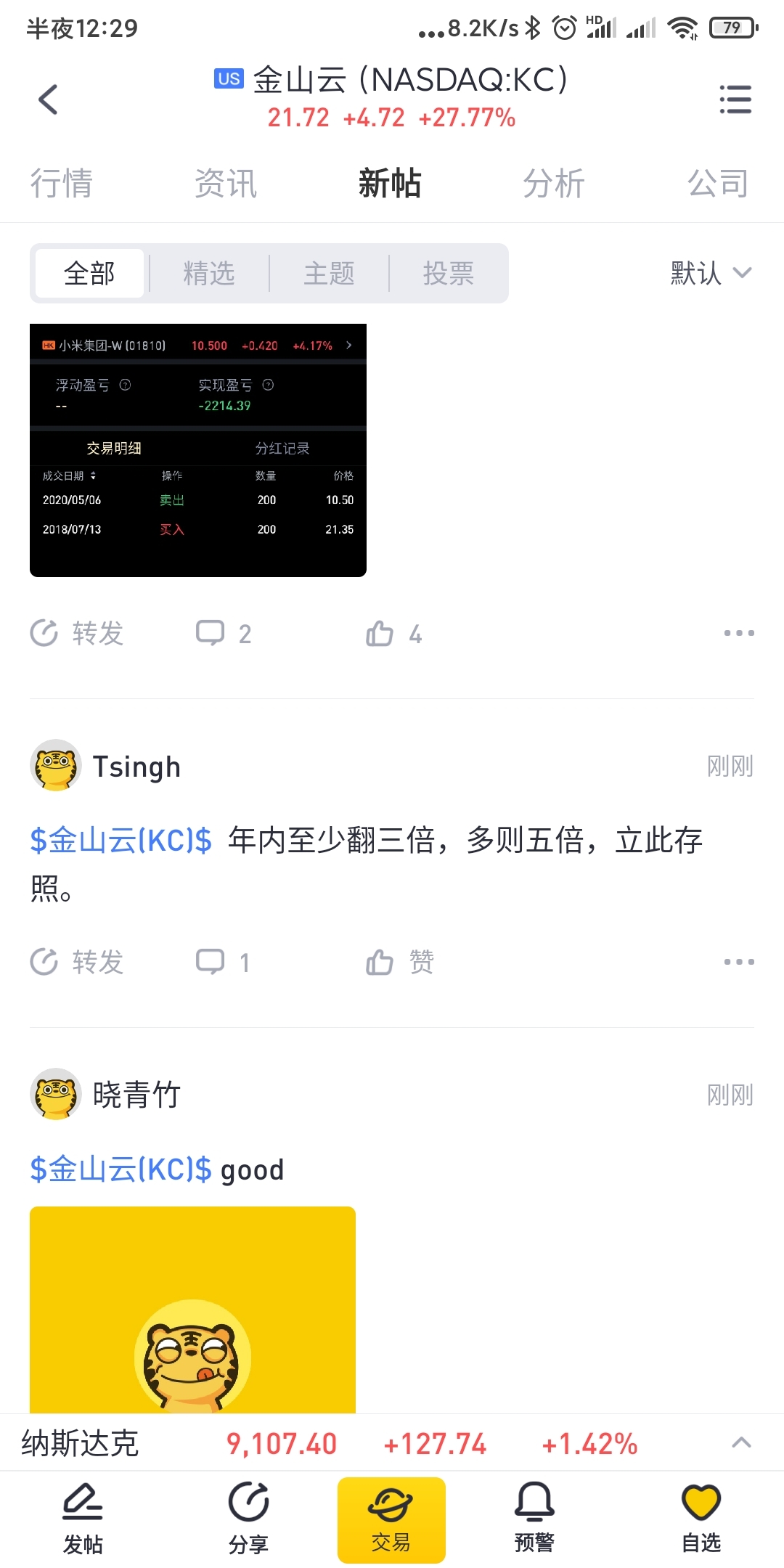Go back from the 金山云 stock page
This screenshot has width=784, height=1568.
pyautogui.click(x=48, y=100)
